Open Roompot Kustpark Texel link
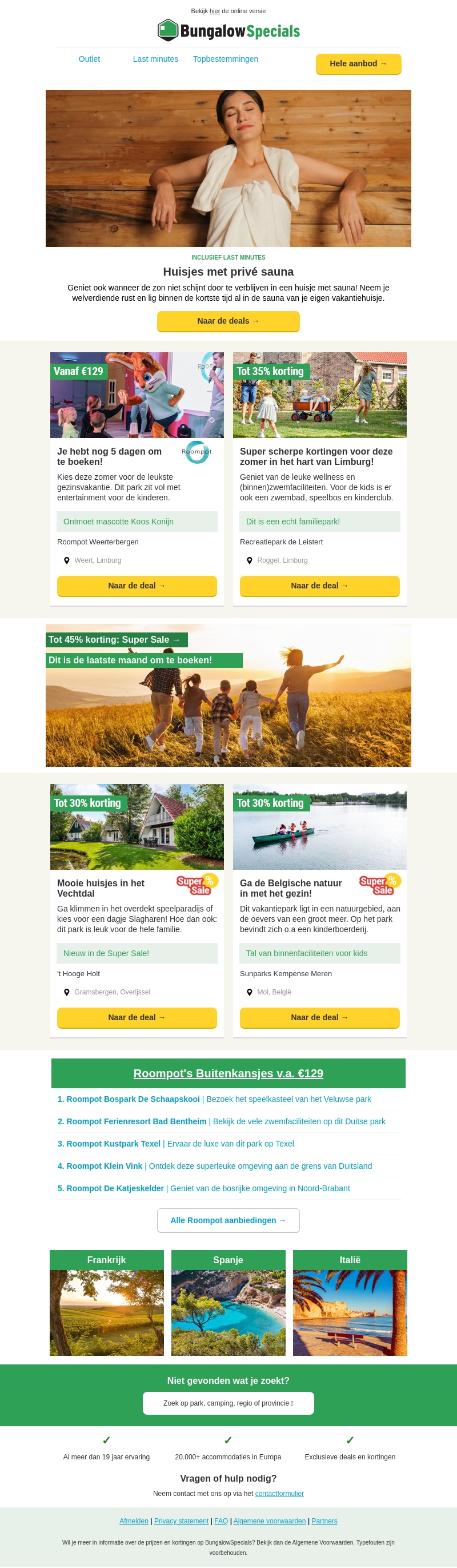Image resolution: width=457 pixels, height=1568 pixels. click(x=113, y=1144)
